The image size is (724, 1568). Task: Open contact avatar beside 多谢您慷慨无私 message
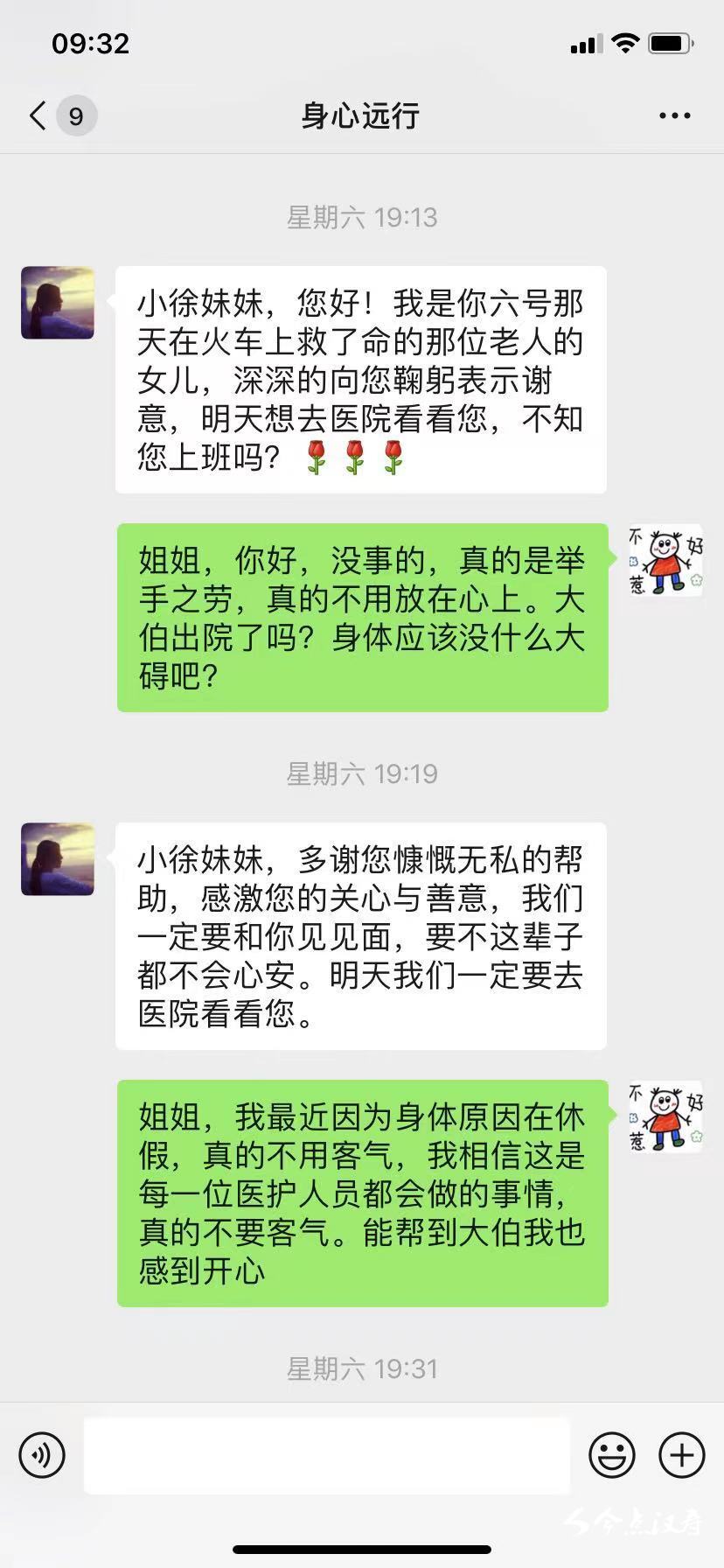coord(58,859)
